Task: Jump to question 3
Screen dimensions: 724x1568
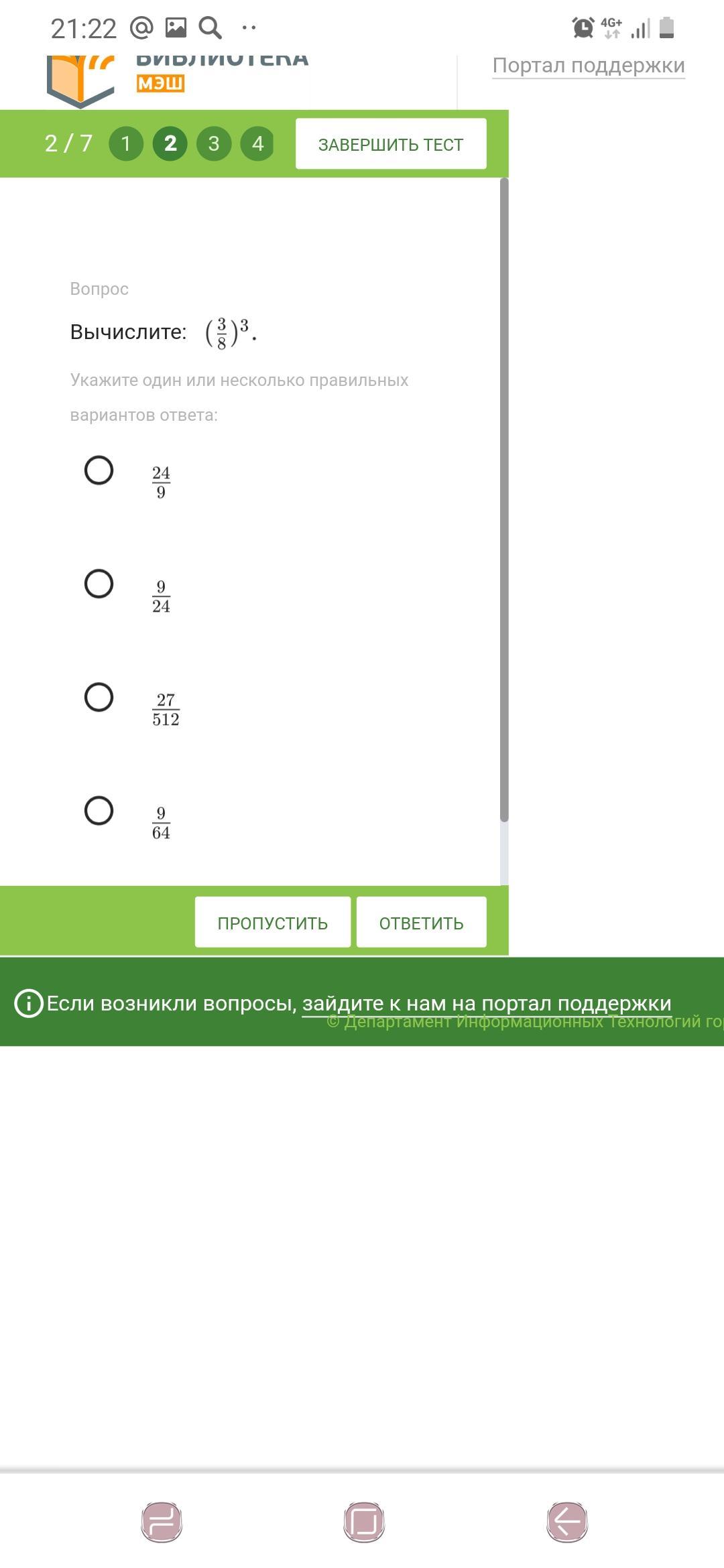Action: tap(214, 143)
